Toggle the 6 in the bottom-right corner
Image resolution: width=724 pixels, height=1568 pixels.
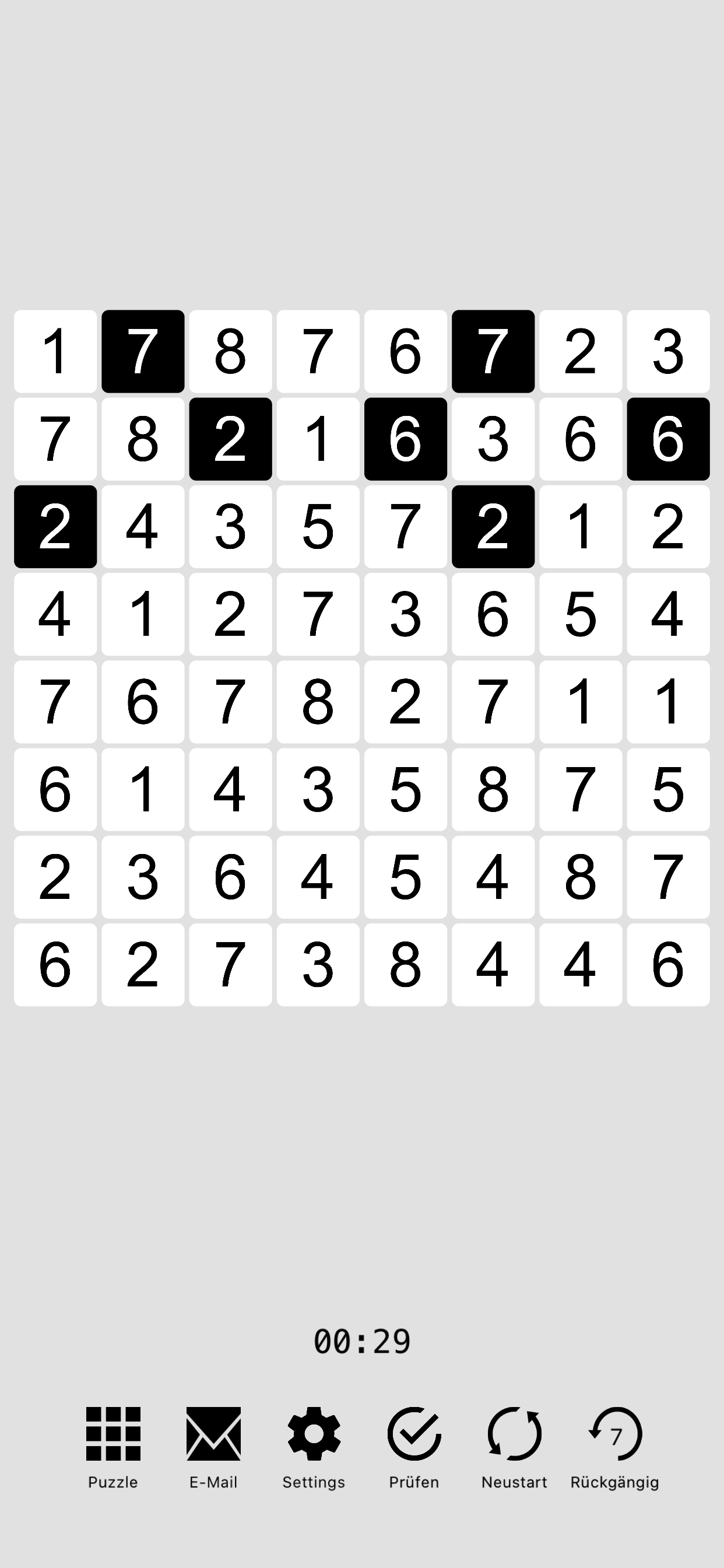669,966
